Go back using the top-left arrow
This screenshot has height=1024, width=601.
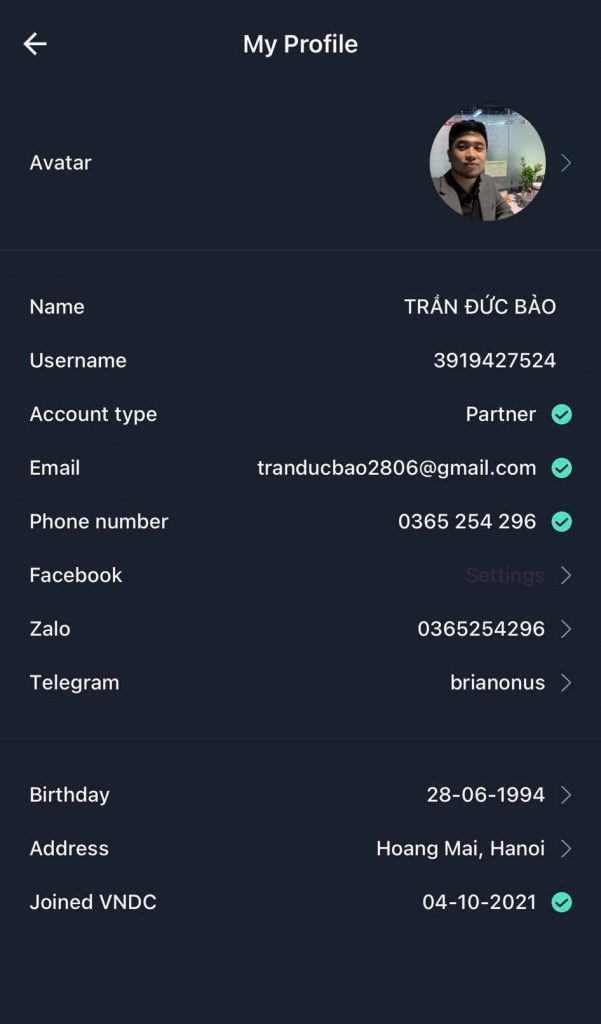35,44
